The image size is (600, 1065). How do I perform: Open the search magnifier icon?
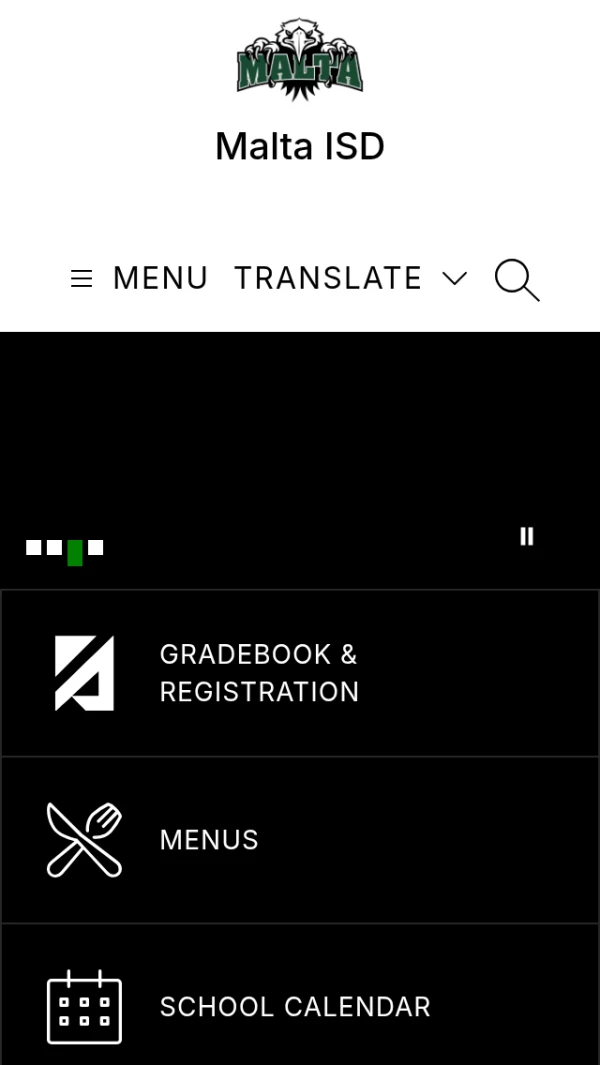click(517, 279)
